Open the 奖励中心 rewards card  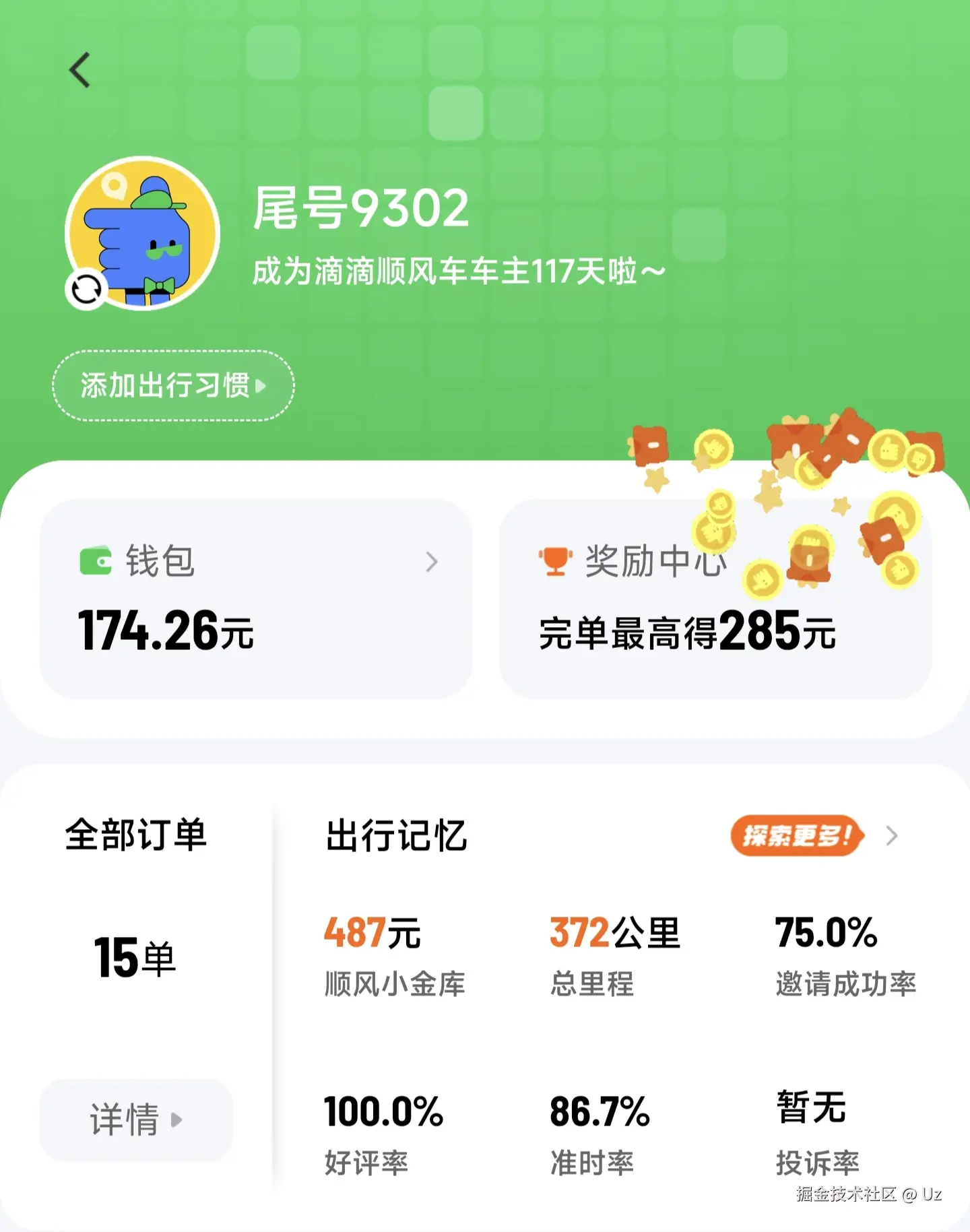[714, 599]
